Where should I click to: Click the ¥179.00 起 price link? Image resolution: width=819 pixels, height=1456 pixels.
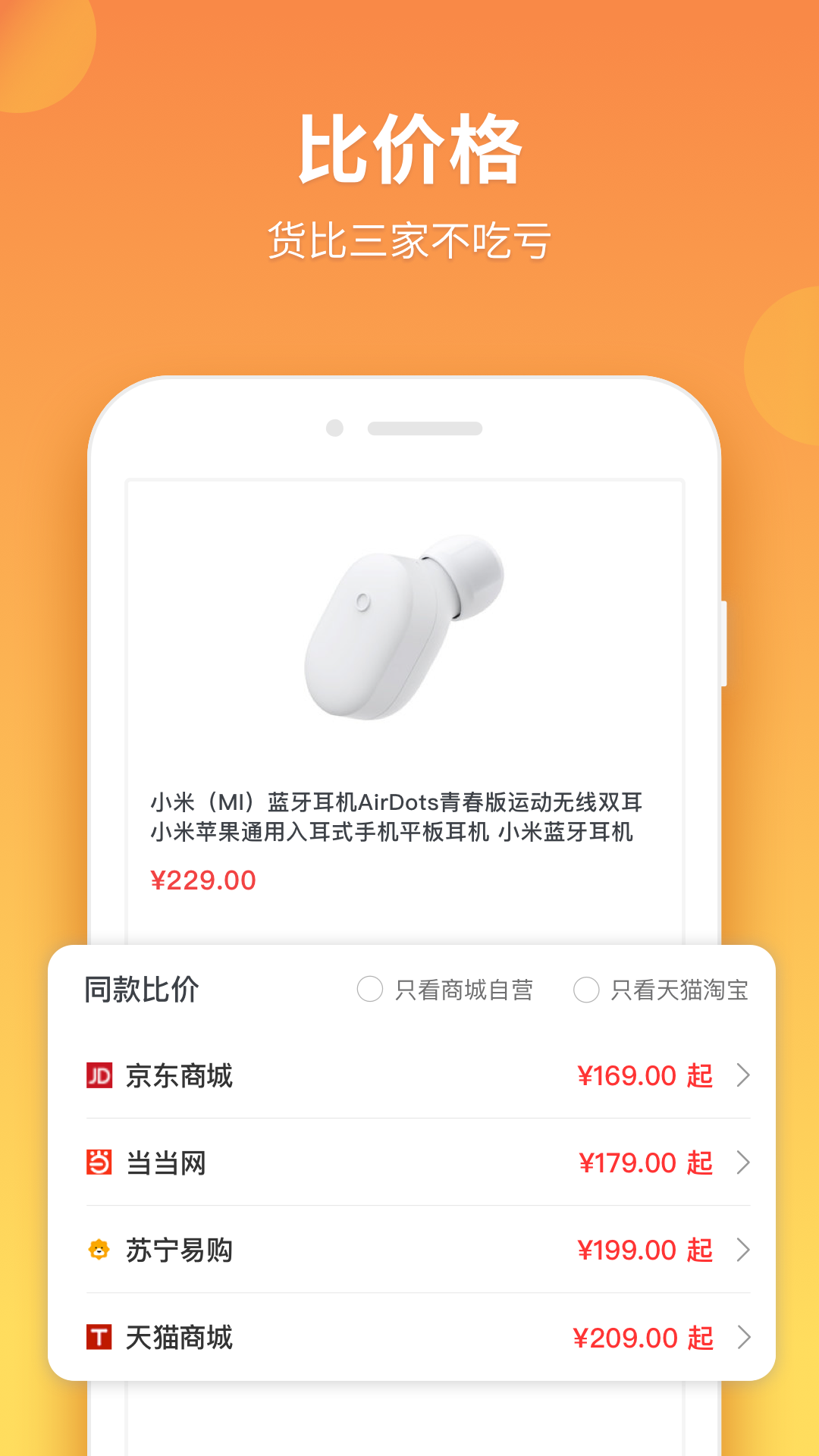click(643, 1163)
